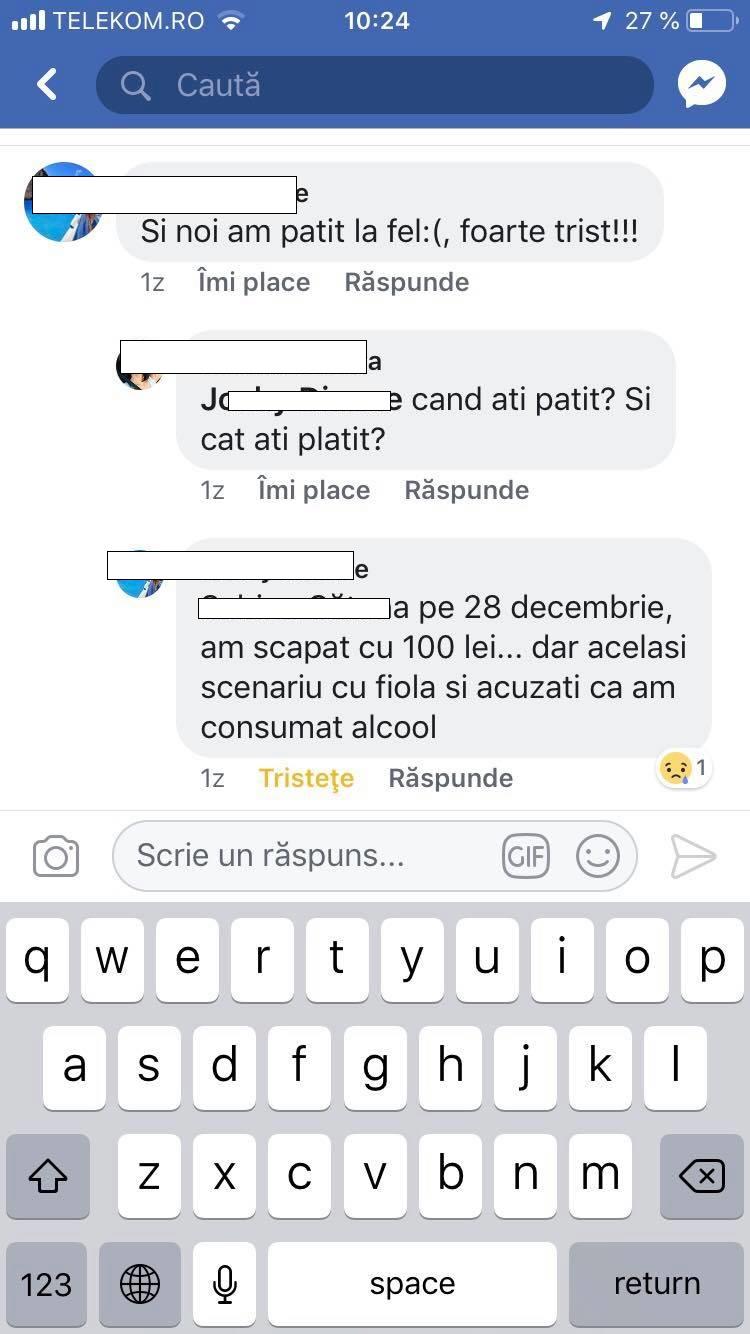Open Messenger from the header icon
Image resolution: width=750 pixels, height=1334 pixels.
(701, 85)
